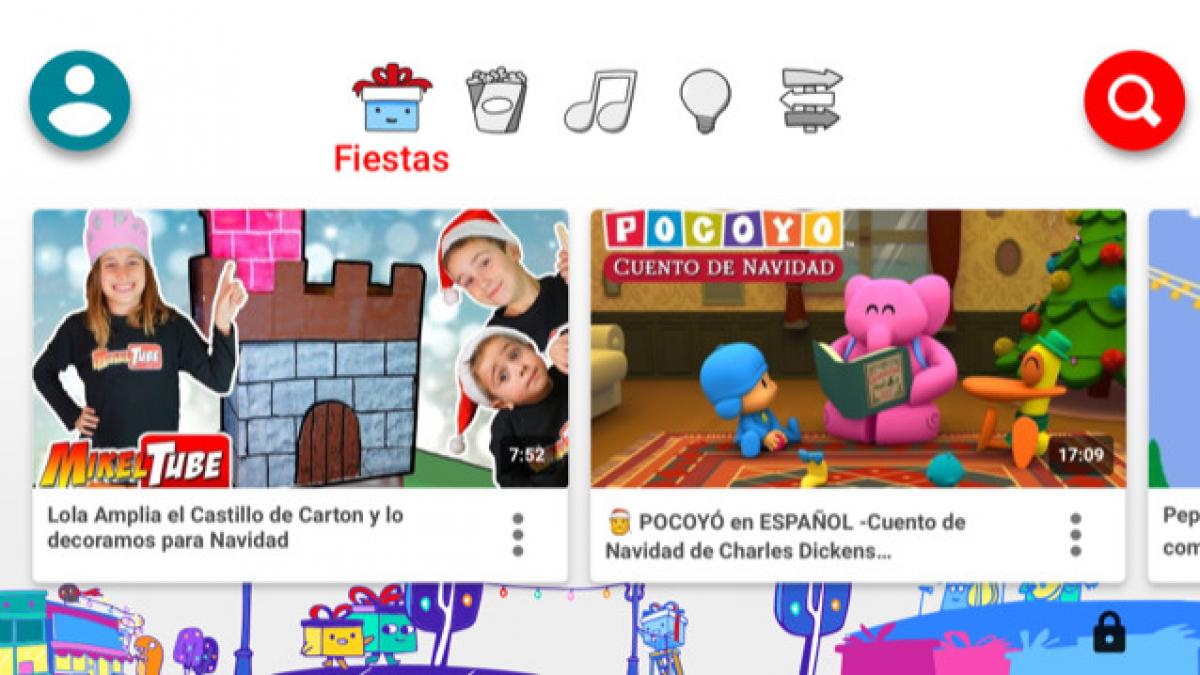
Task: Switch to the lightbulb learning category
Action: point(706,101)
